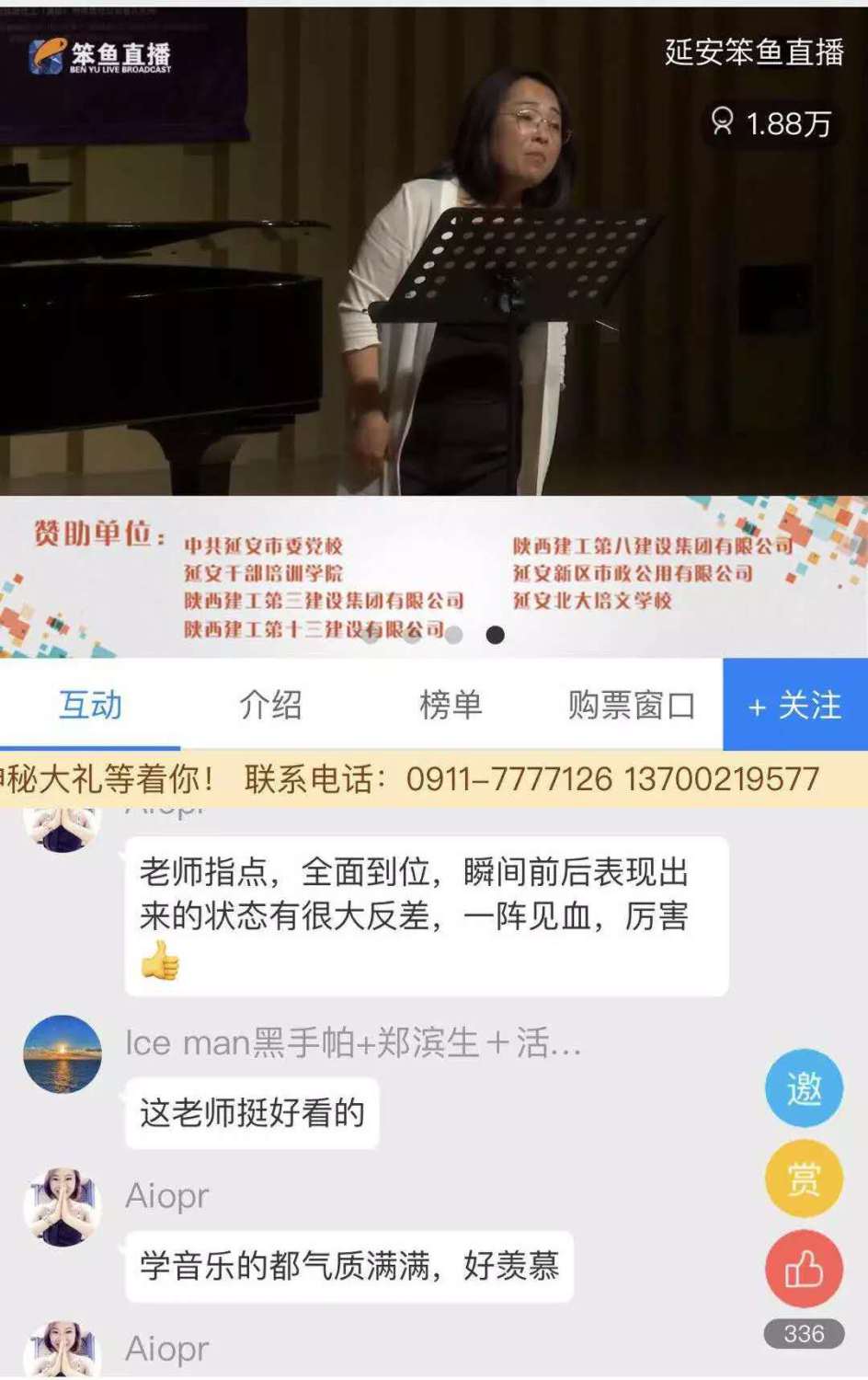
Task: Switch to the 互动 tab
Action: click(x=90, y=705)
